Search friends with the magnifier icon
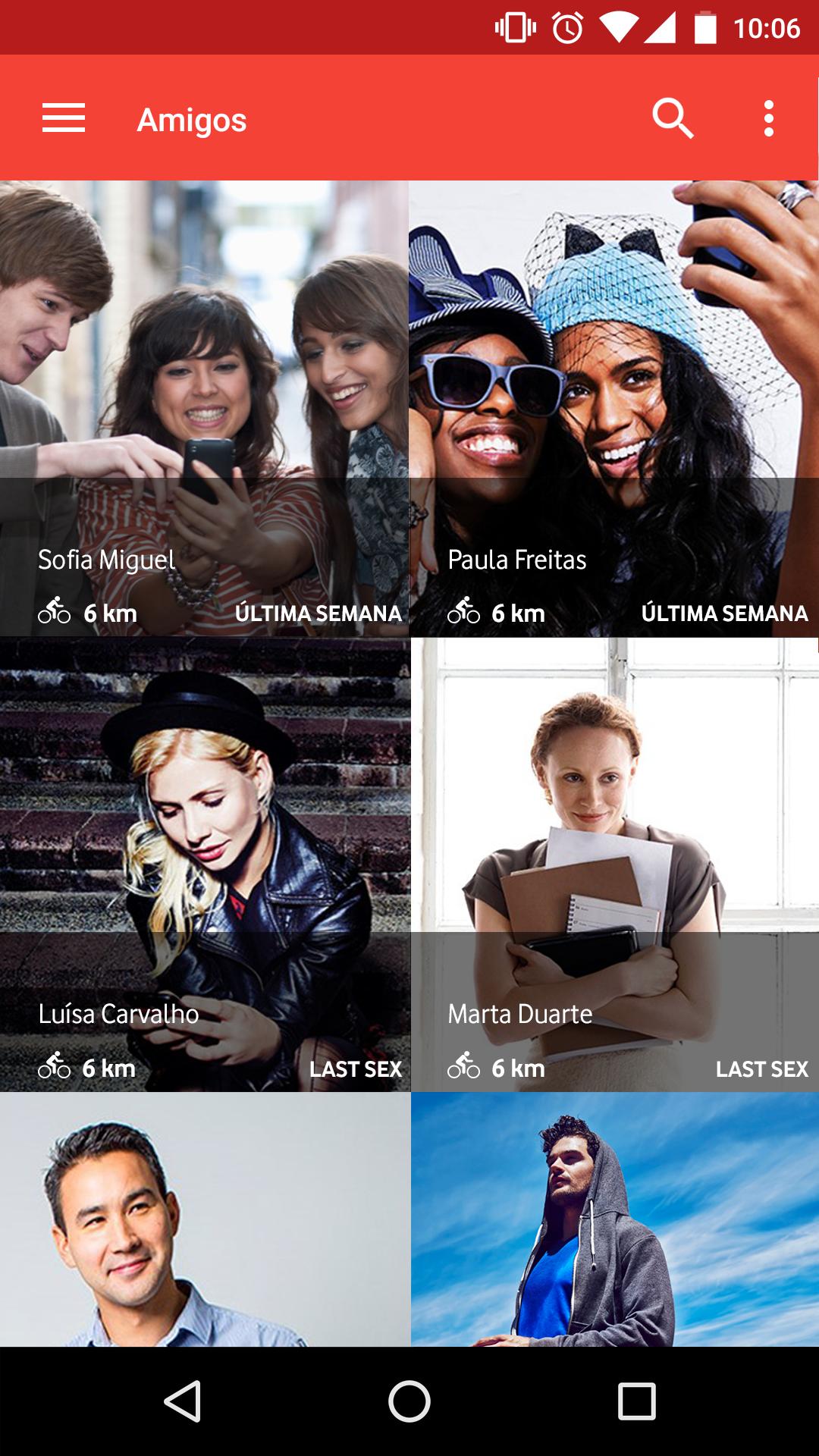 [673, 118]
